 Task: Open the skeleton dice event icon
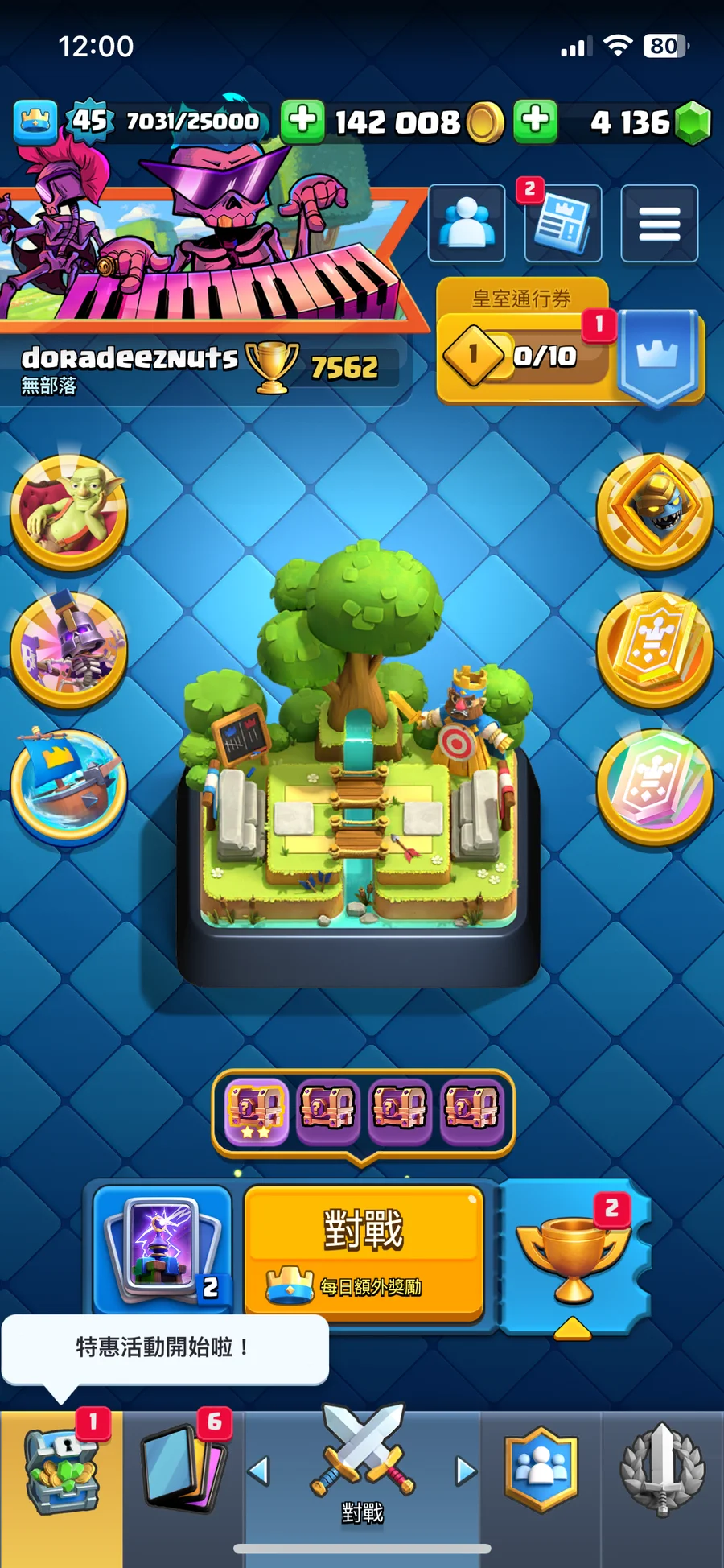[x=68, y=649]
